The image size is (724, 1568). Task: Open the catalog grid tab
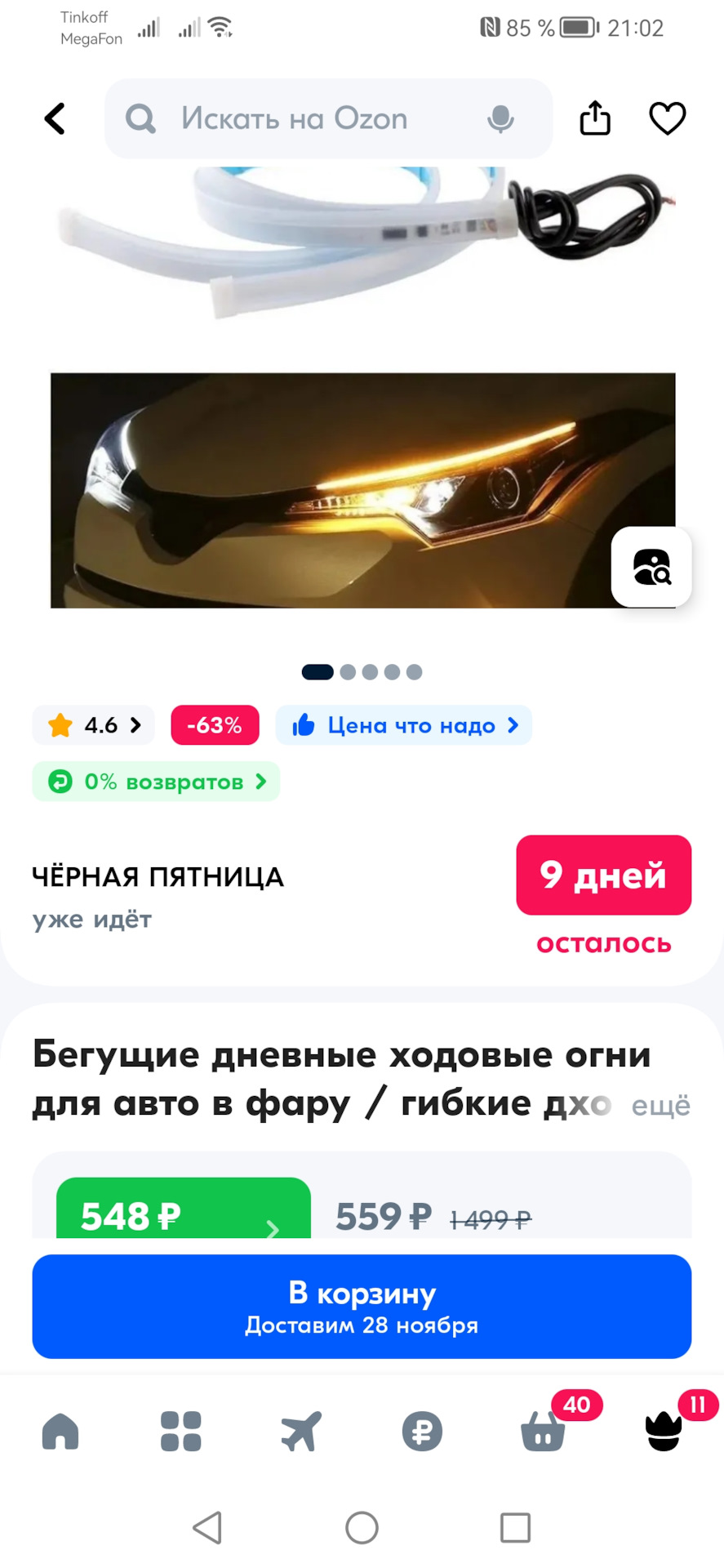pyautogui.click(x=181, y=1432)
